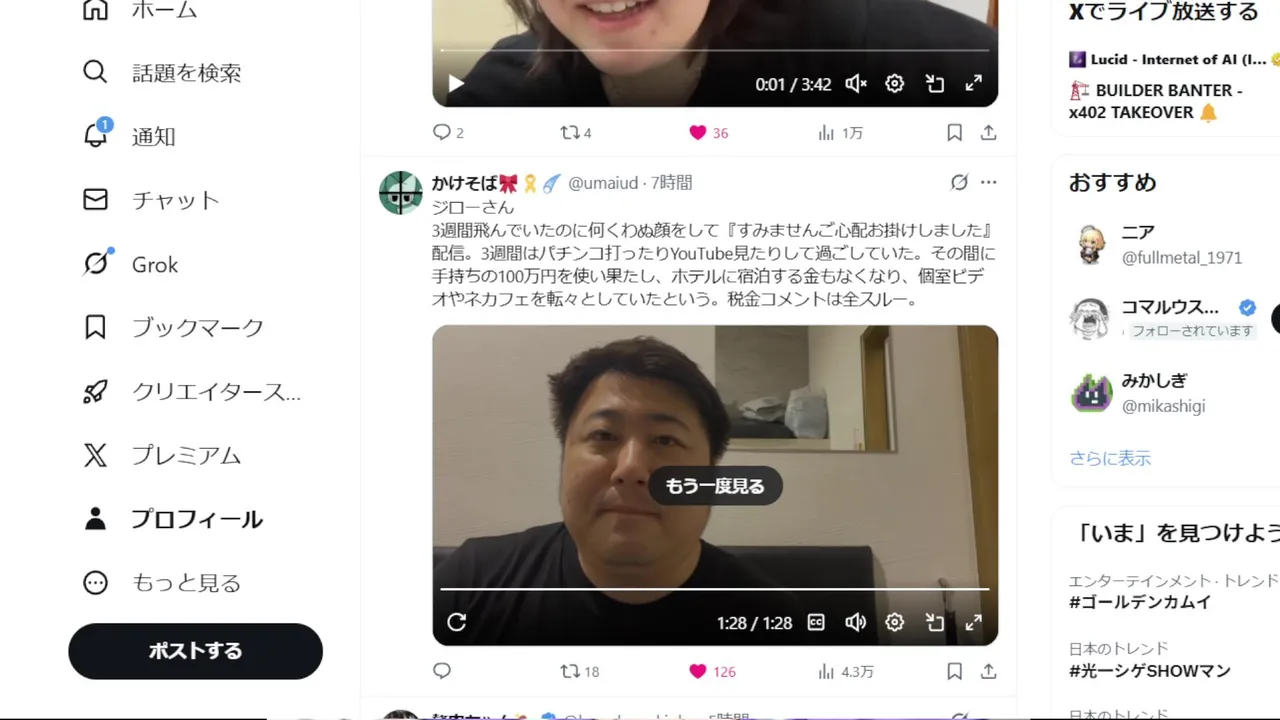Replay video with もう一度見る button
This screenshot has height=720, width=1280.
(714, 486)
